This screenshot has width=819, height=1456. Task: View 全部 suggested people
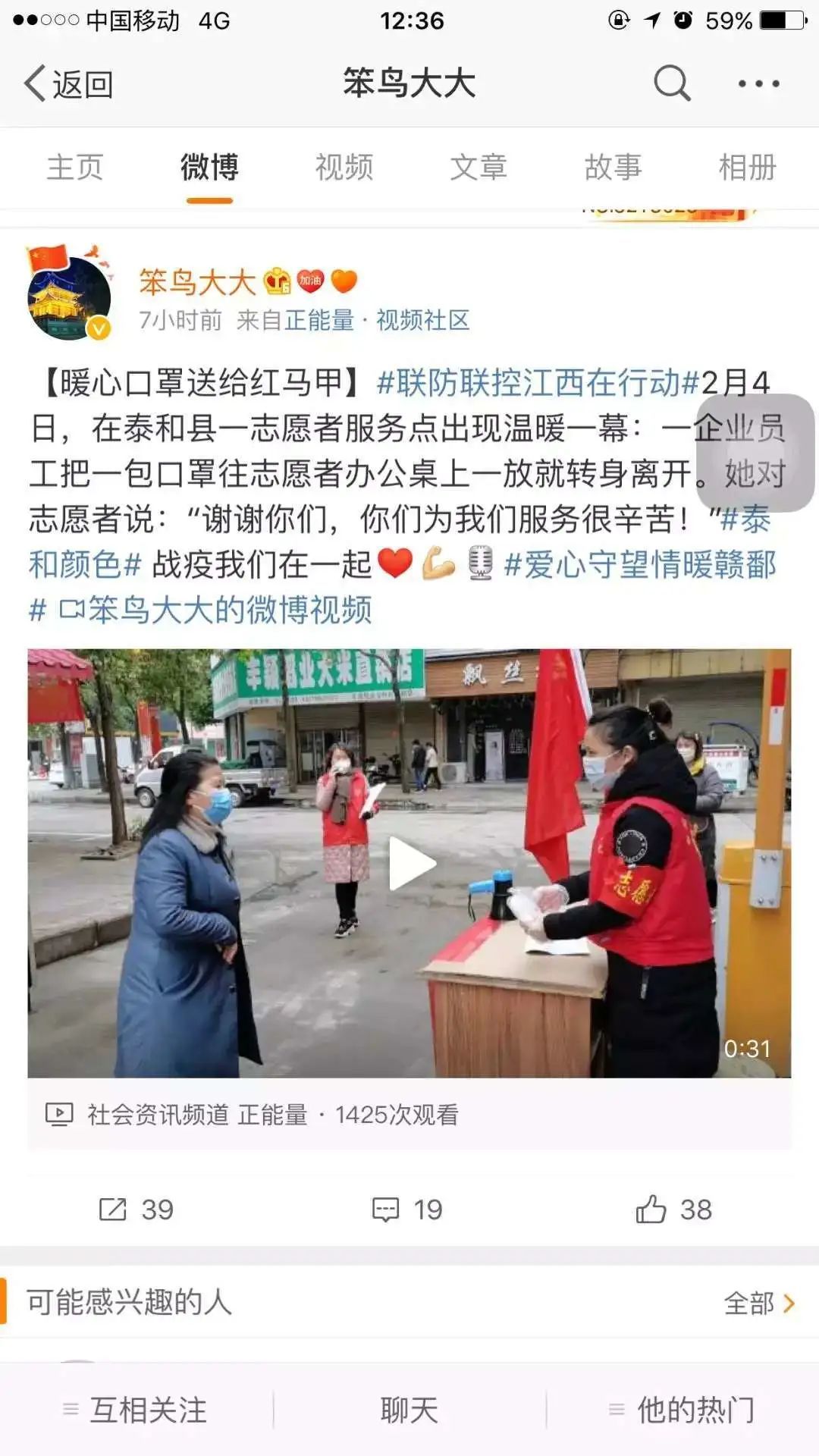[758, 1303]
